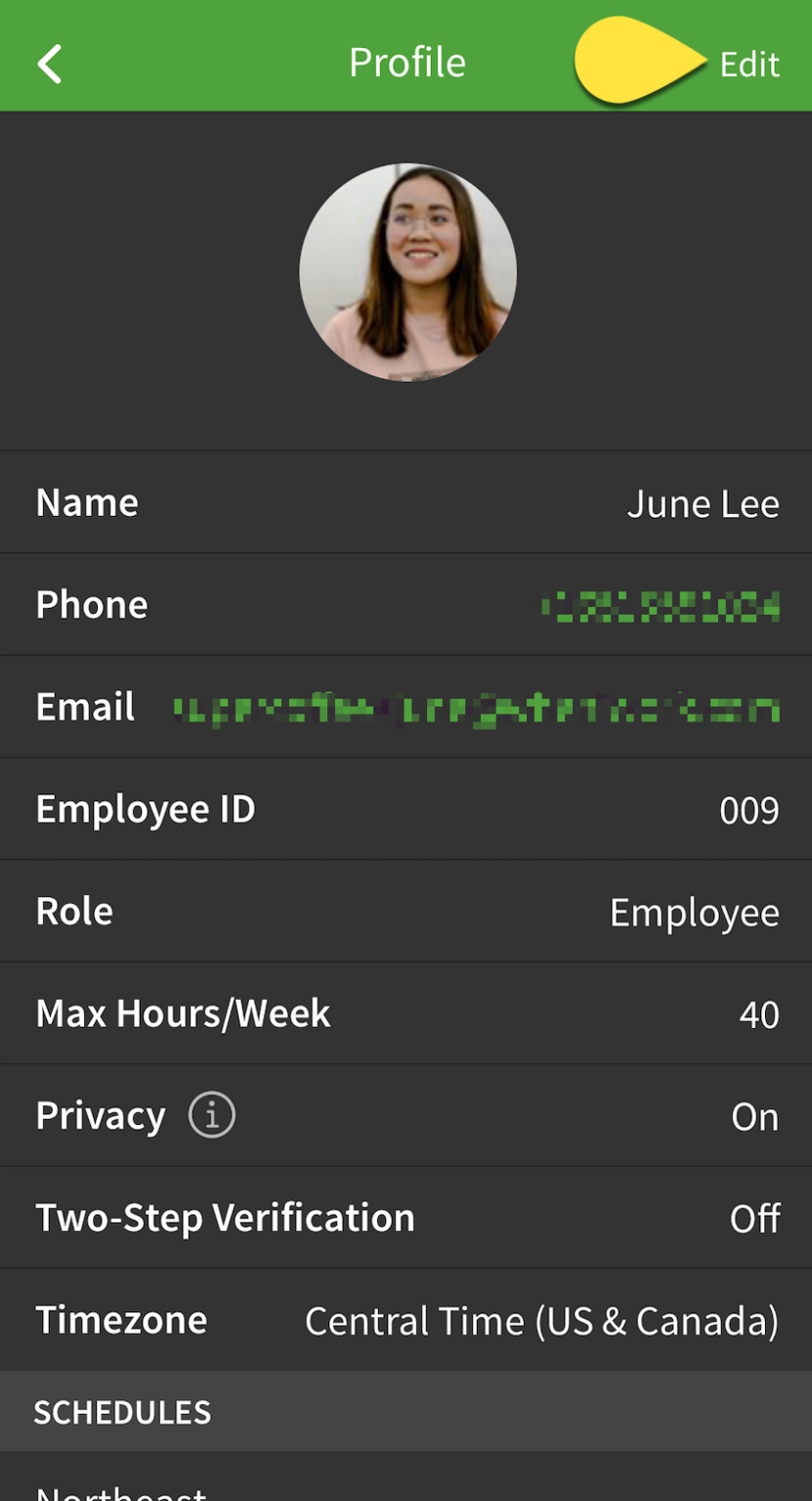Tap June Lee's profile photo
The height and width of the screenshot is (1501, 812).
tap(407, 272)
